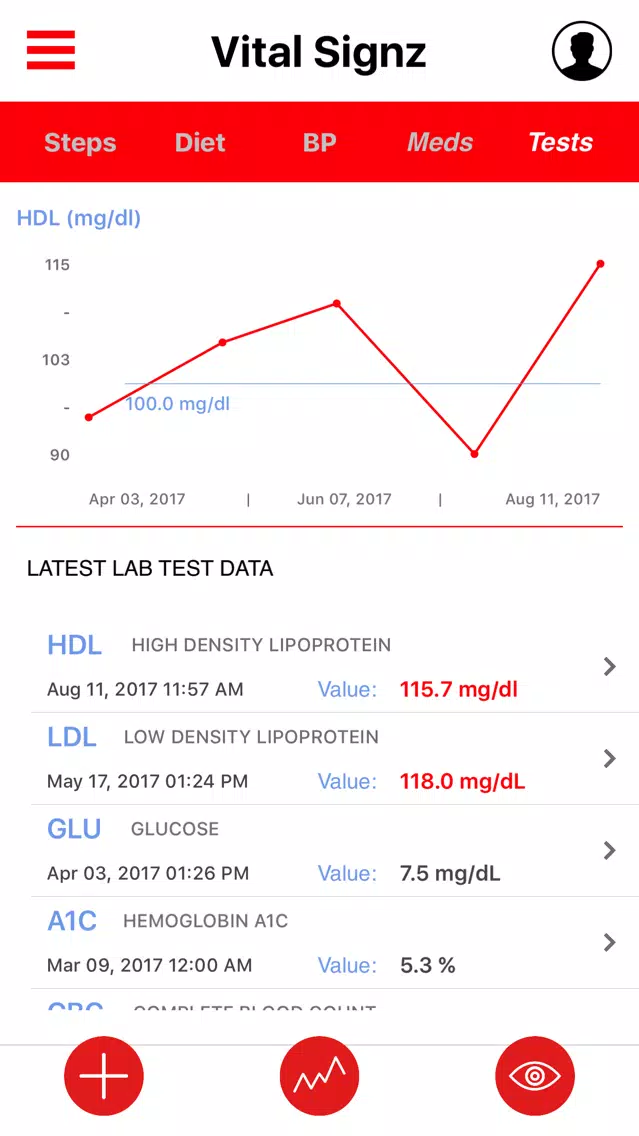Viewport: 639px width, 1136px height.
Task: Switch to the Steps tab
Action: tap(80, 142)
